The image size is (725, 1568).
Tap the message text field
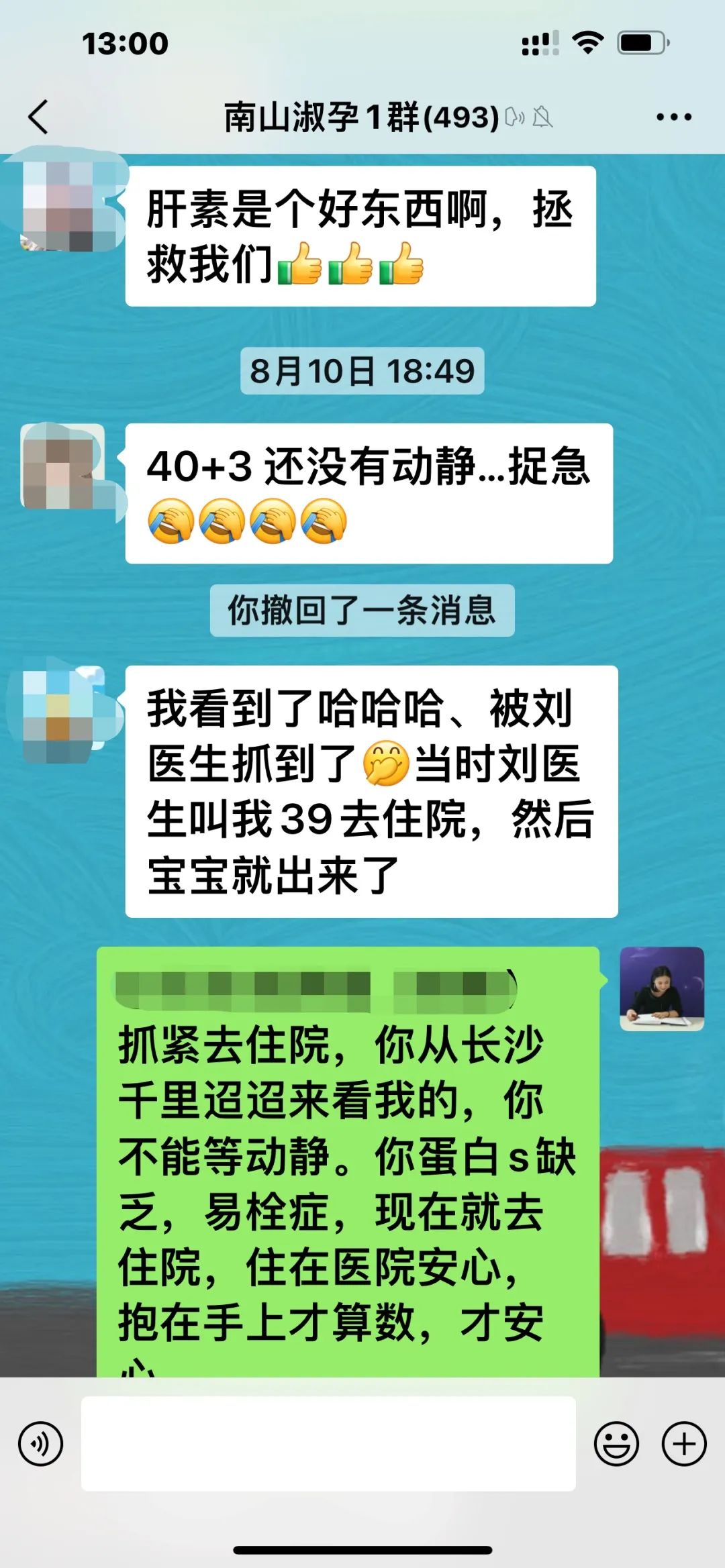pos(328,1444)
